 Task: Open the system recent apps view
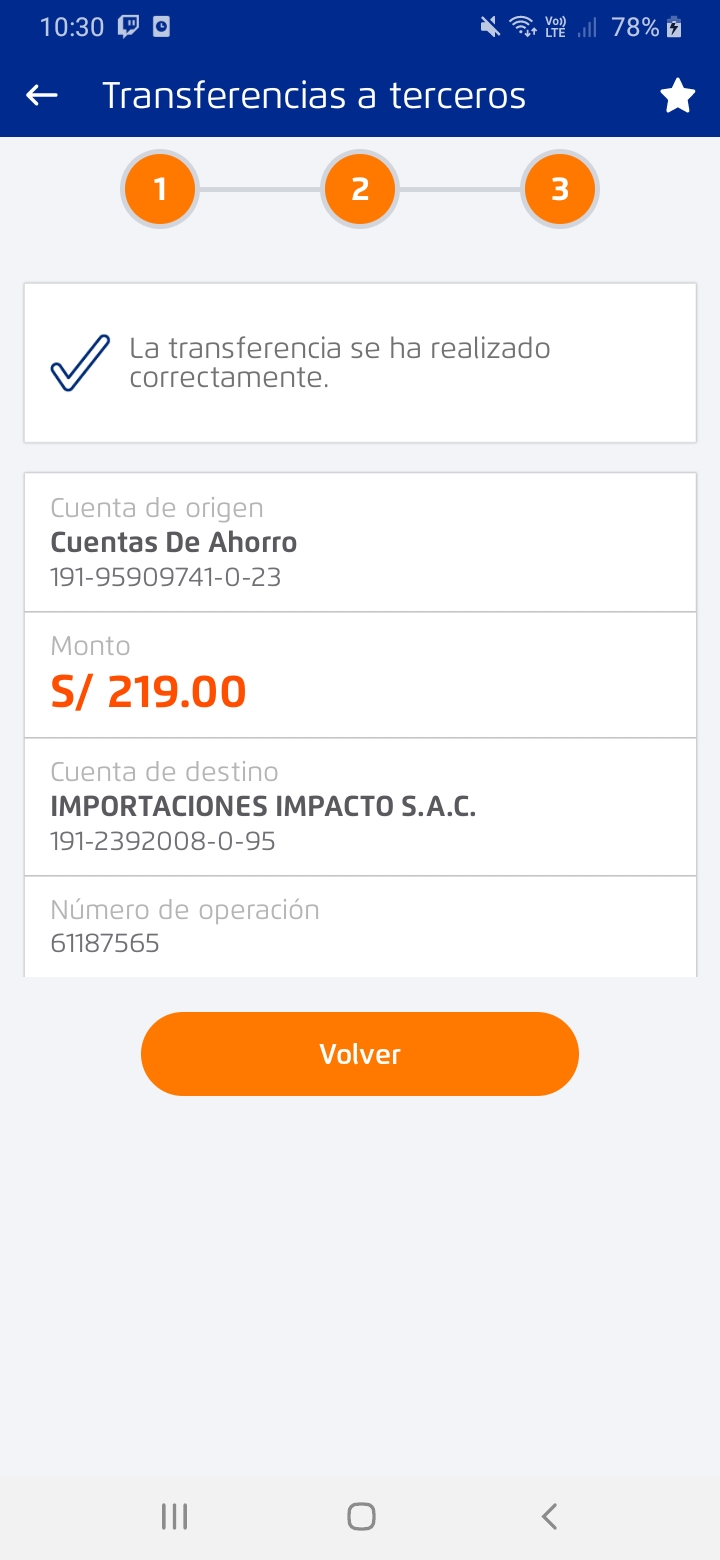[175, 1517]
